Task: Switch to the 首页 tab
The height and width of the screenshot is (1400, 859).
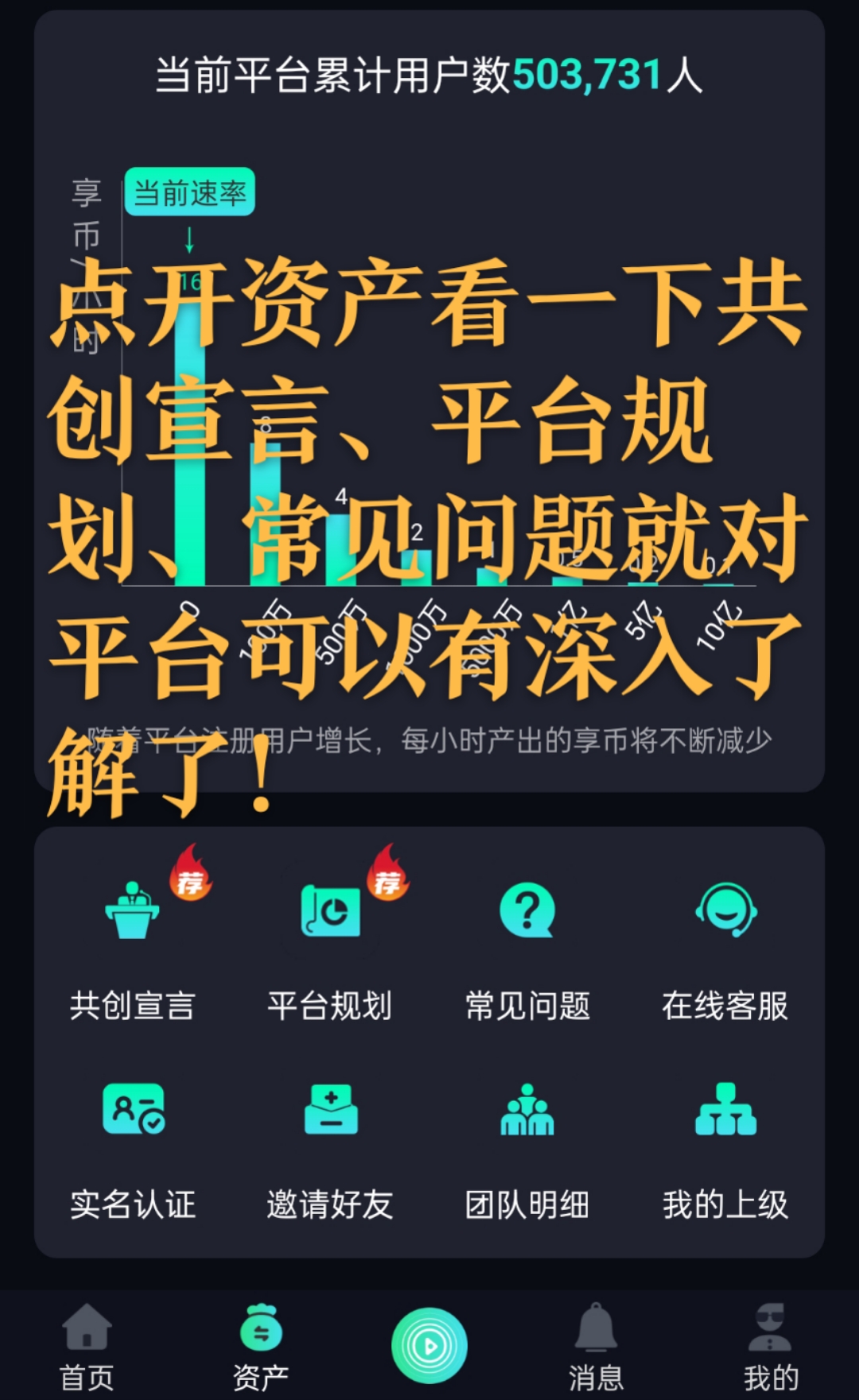Action: pos(87,1344)
